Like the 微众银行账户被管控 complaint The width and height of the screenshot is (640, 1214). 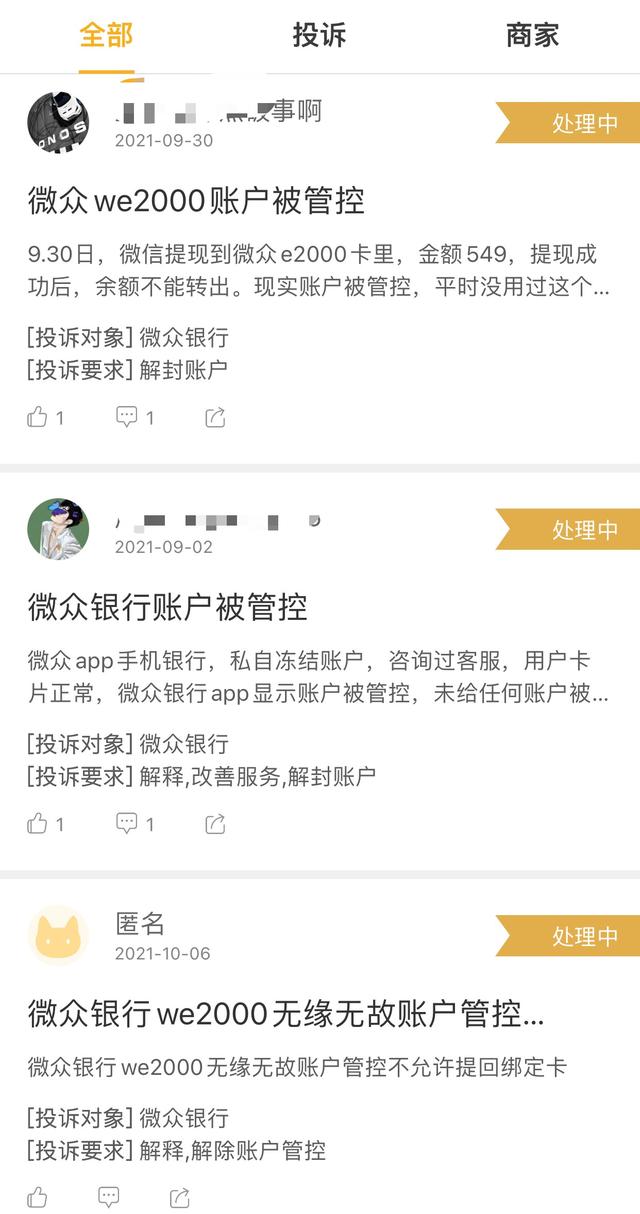point(46,824)
